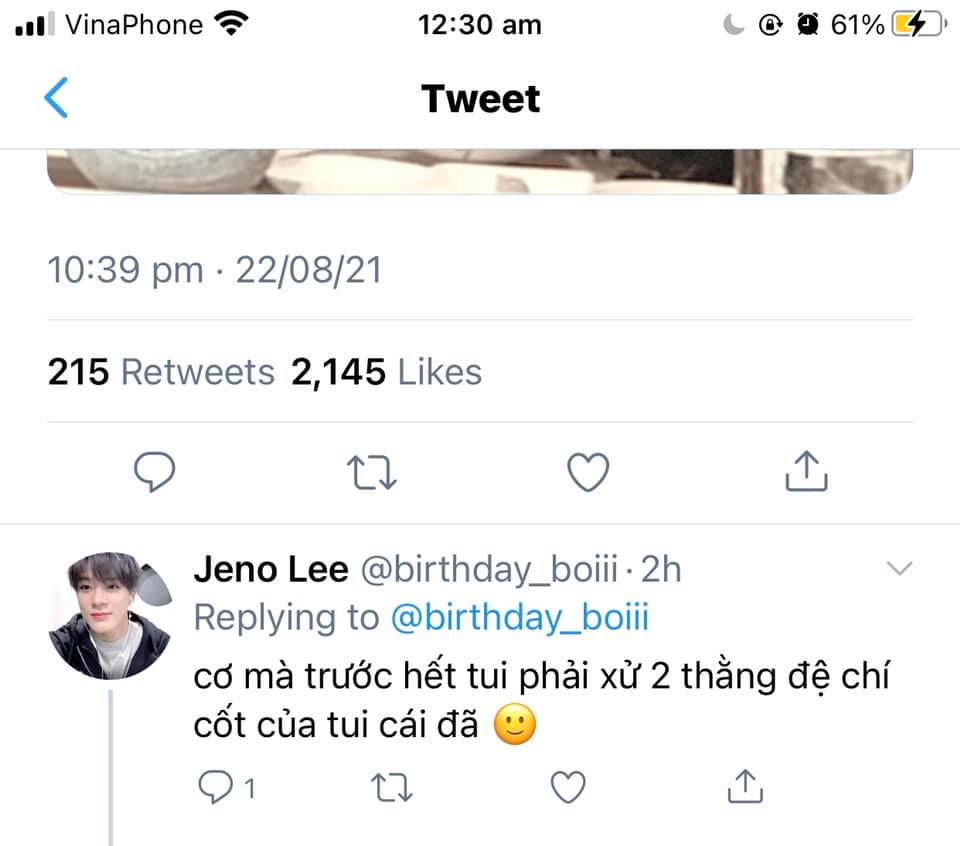
Task: Open the @birthday_boiii mention link
Action: tap(519, 617)
